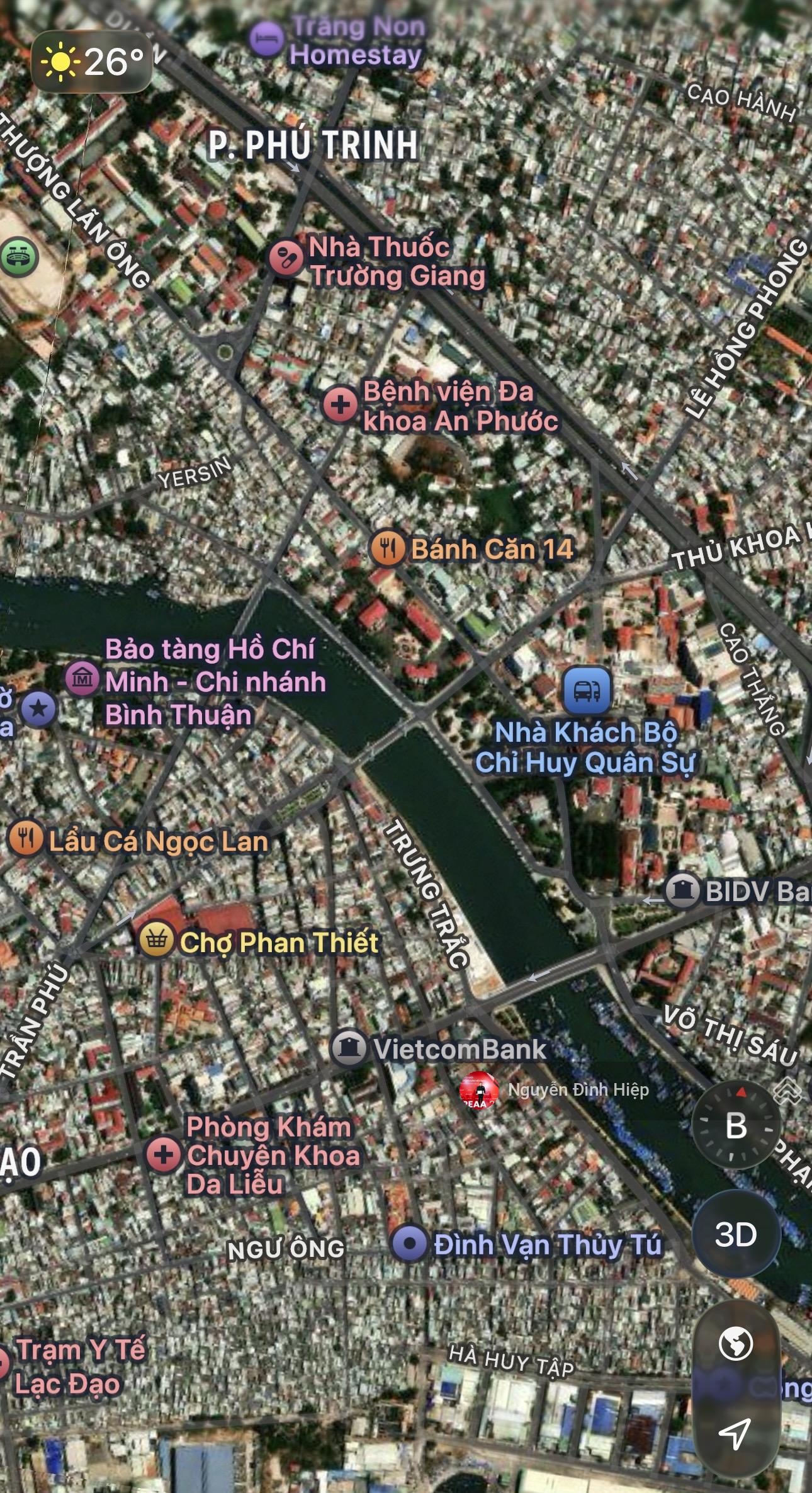Open the Chợ Phan Thiết market pin

click(x=156, y=940)
